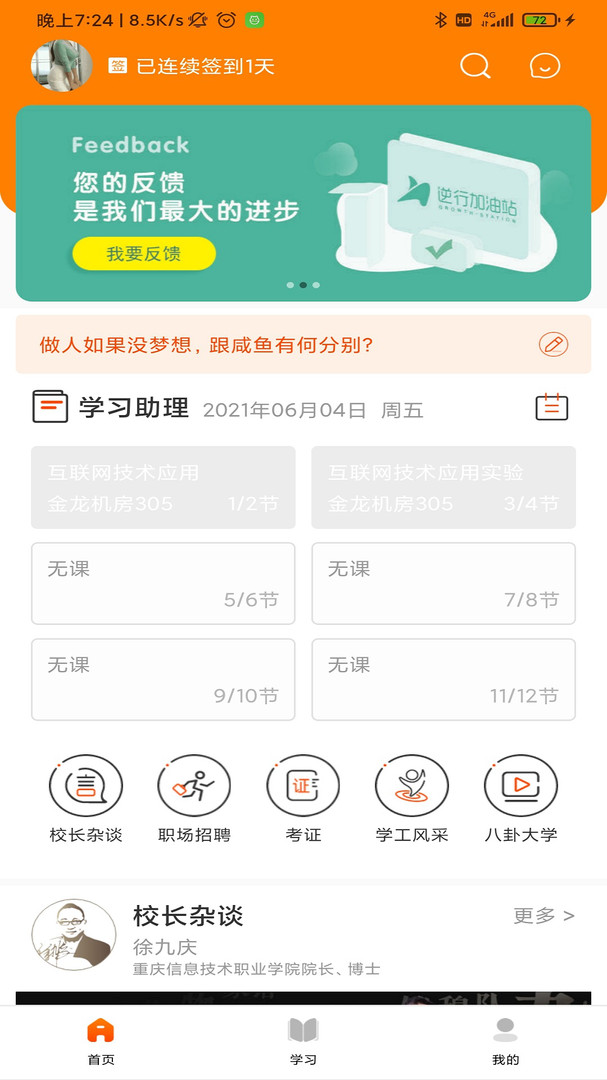Edit the motto with the pencil icon
Viewport: 607px width, 1080px height.
tap(553, 345)
